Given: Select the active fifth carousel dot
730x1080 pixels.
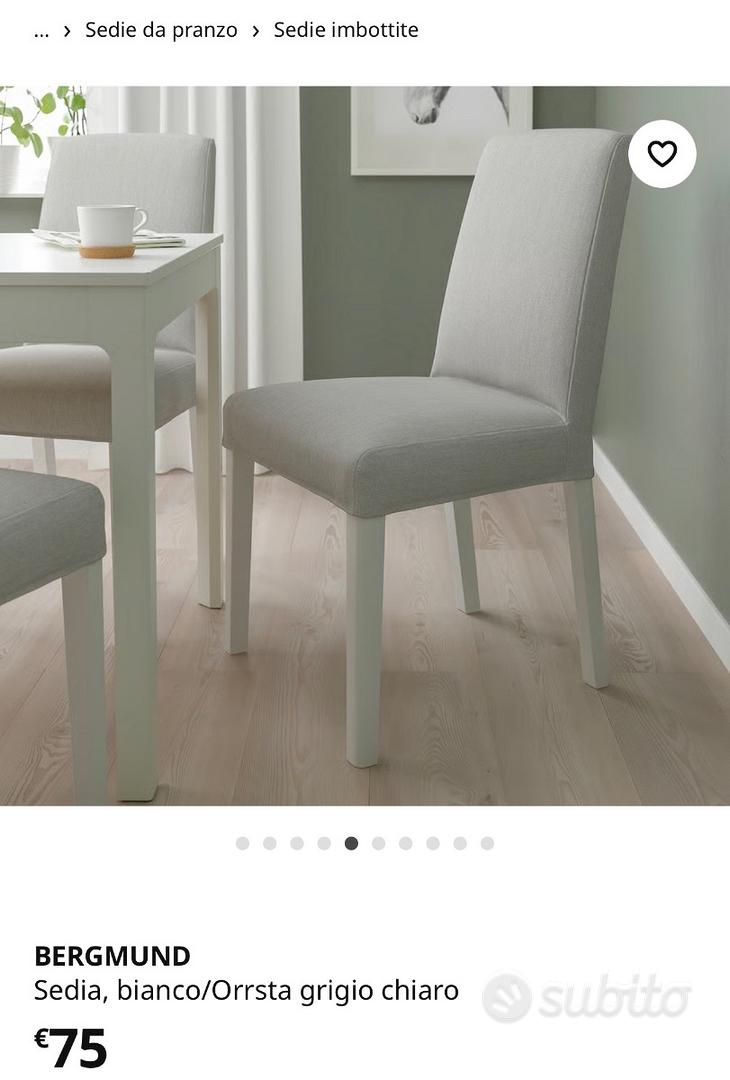Looking at the screenshot, I should click(350, 843).
